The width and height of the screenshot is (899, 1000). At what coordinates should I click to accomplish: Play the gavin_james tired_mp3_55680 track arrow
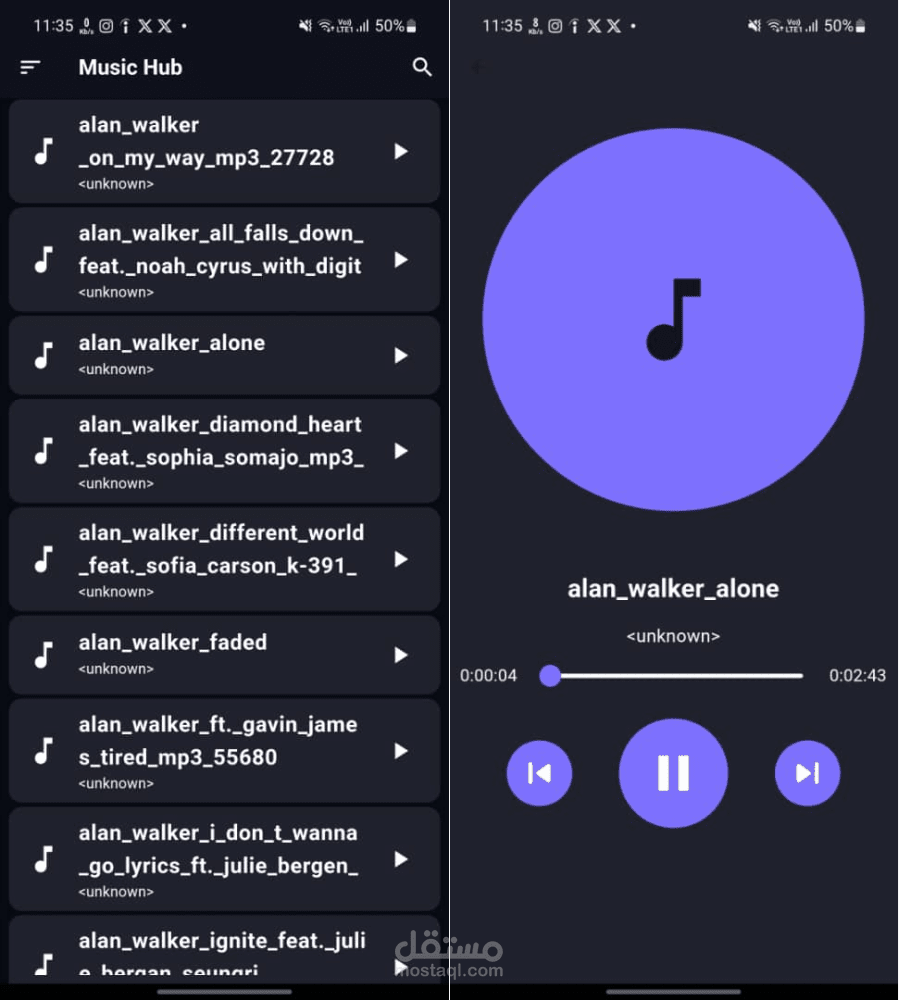pos(401,751)
